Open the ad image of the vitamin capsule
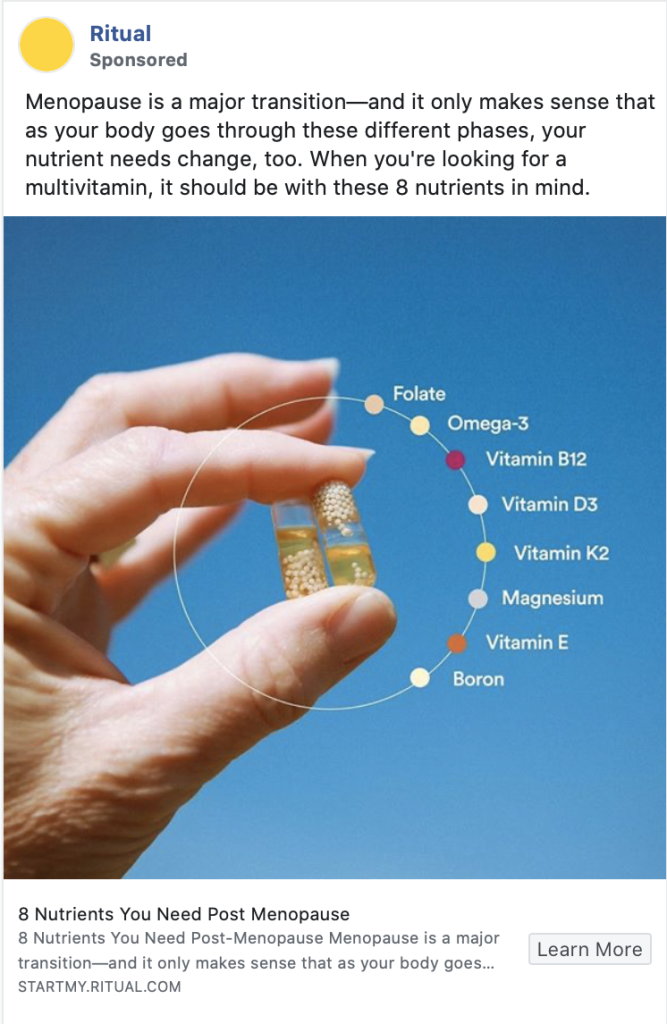This screenshot has width=667, height=1024. (334, 547)
